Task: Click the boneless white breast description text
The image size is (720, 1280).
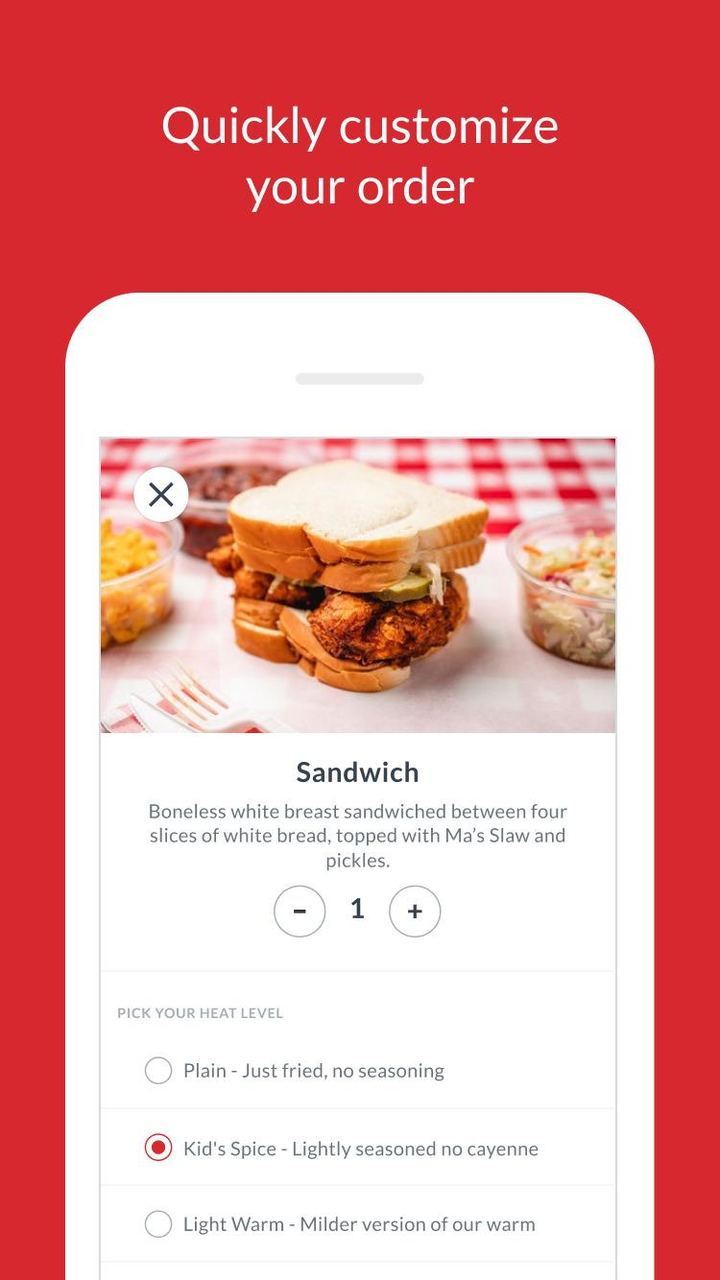Action: 357,835
